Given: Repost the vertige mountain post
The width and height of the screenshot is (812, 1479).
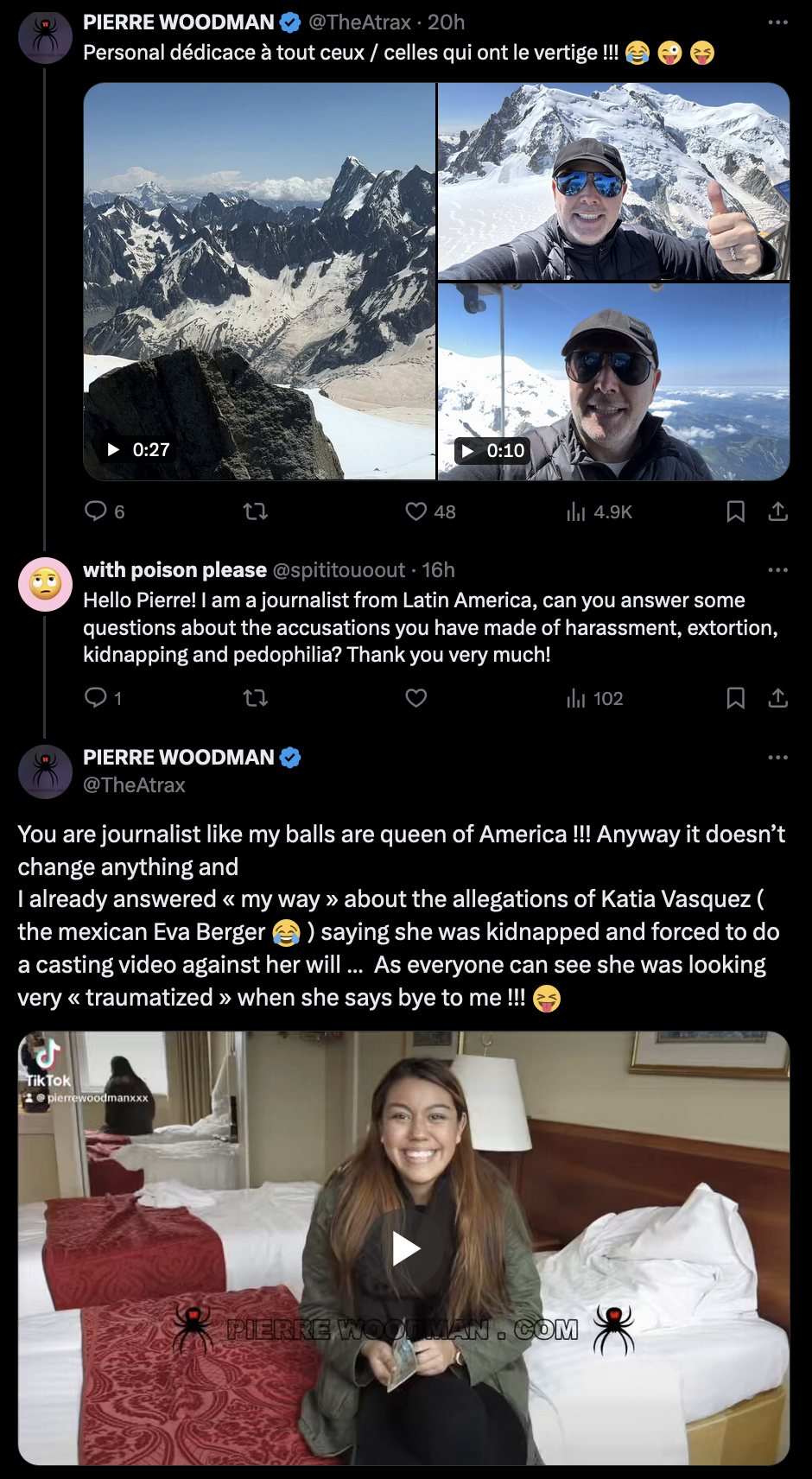Looking at the screenshot, I should pyautogui.click(x=256, y=511).
